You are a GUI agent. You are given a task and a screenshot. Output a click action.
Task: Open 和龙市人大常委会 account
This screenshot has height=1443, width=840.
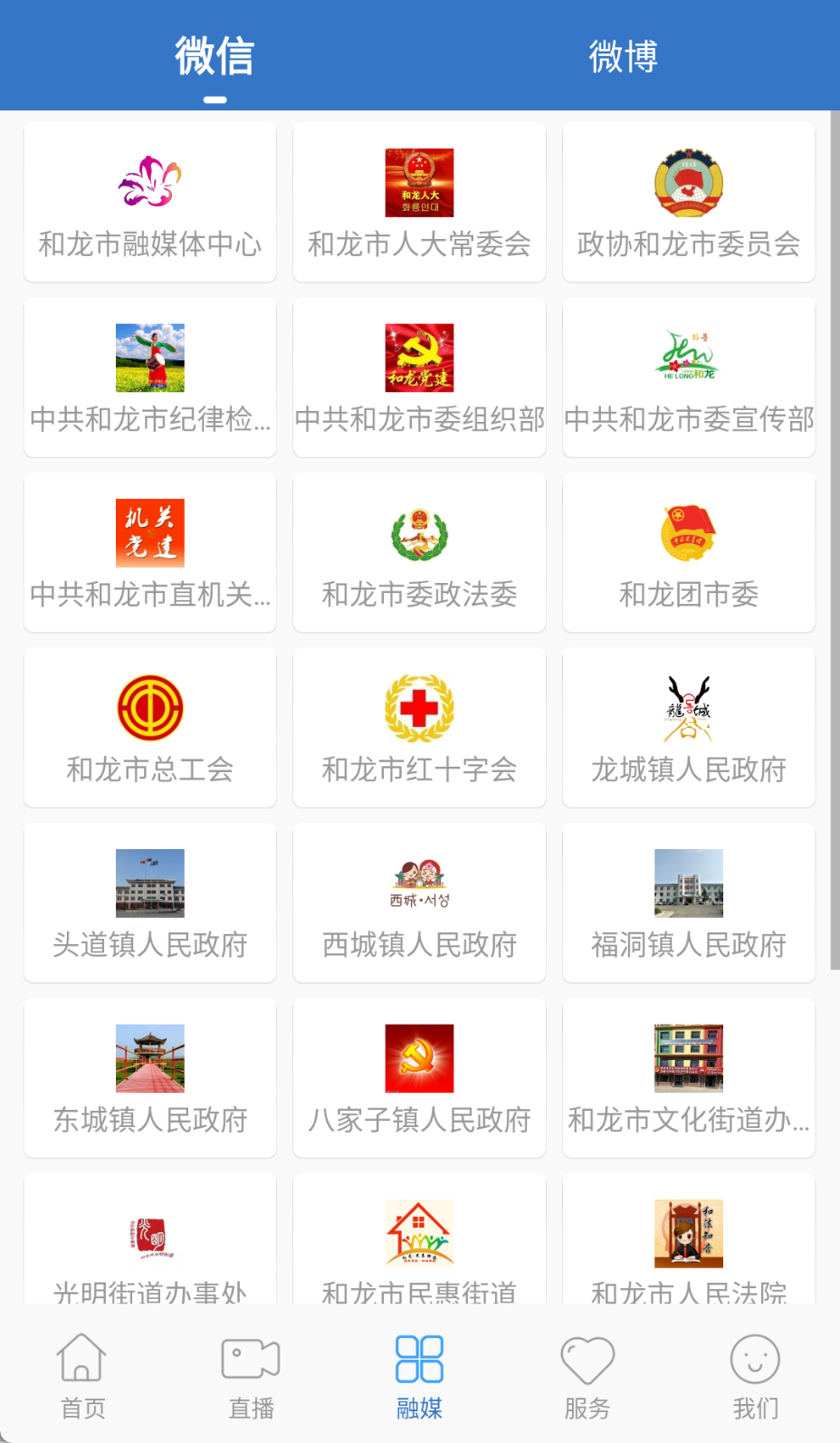point(419,201)
